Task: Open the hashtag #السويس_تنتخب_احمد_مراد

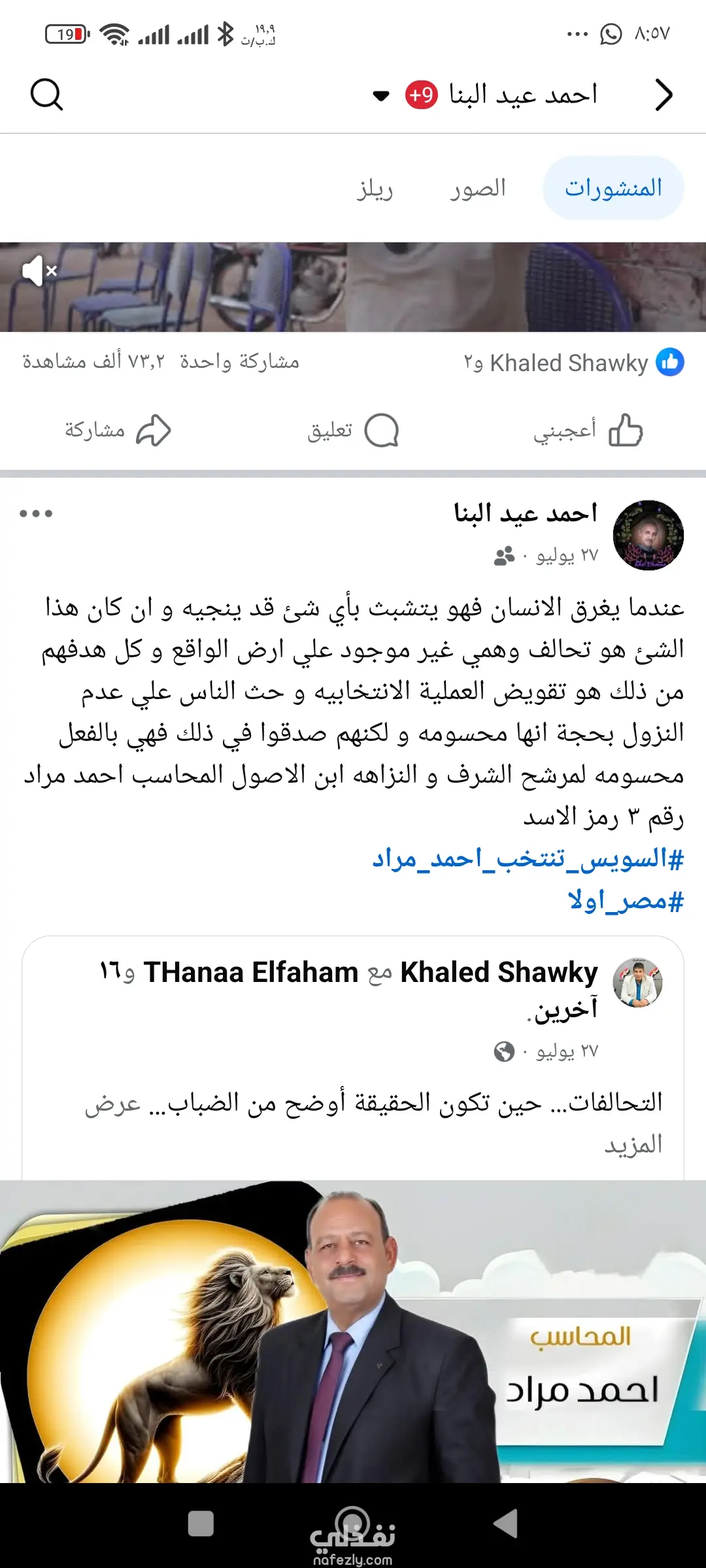Action: (528, 858)
